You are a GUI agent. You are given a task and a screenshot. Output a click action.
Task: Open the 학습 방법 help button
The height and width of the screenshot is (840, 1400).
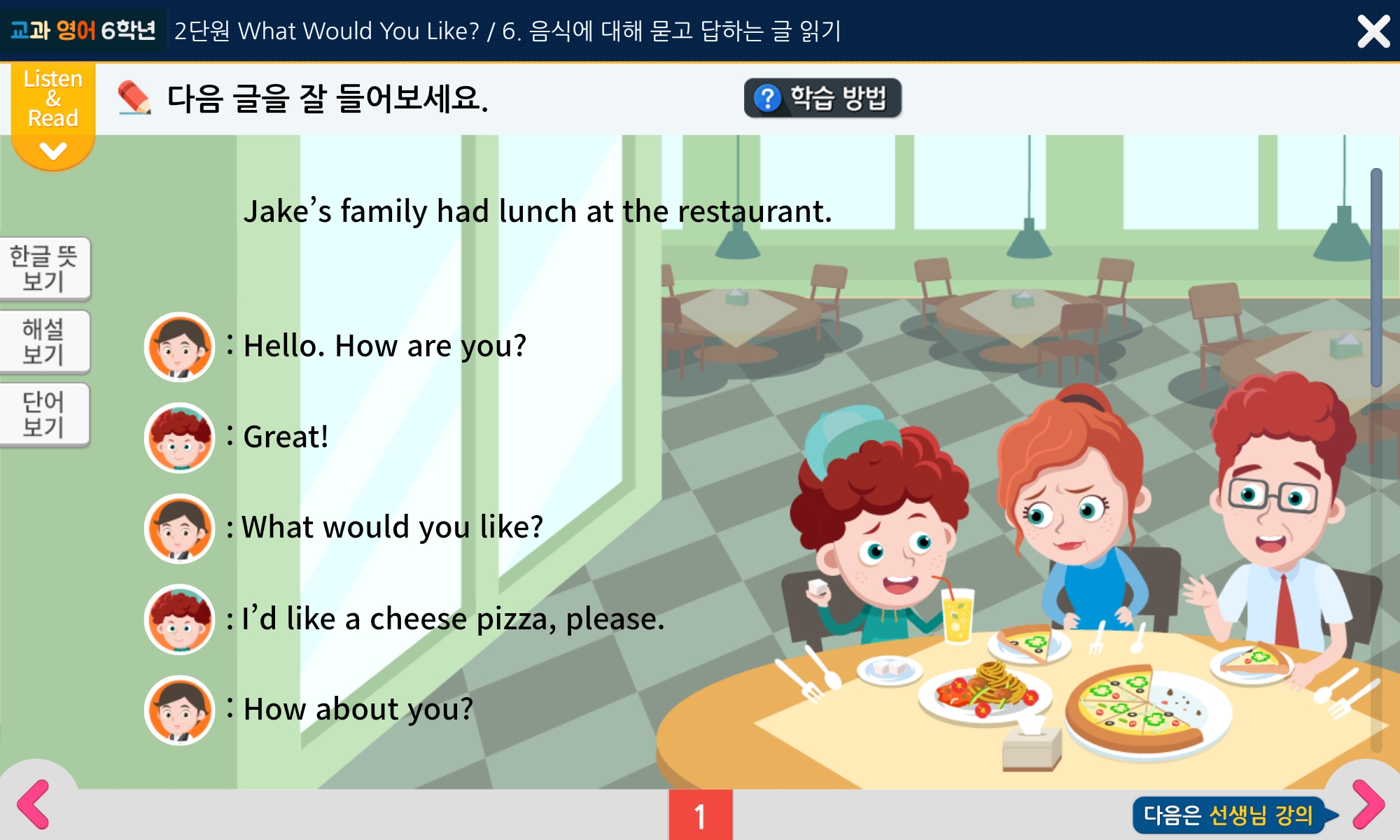pyautogui.click(x=822, y=98)
